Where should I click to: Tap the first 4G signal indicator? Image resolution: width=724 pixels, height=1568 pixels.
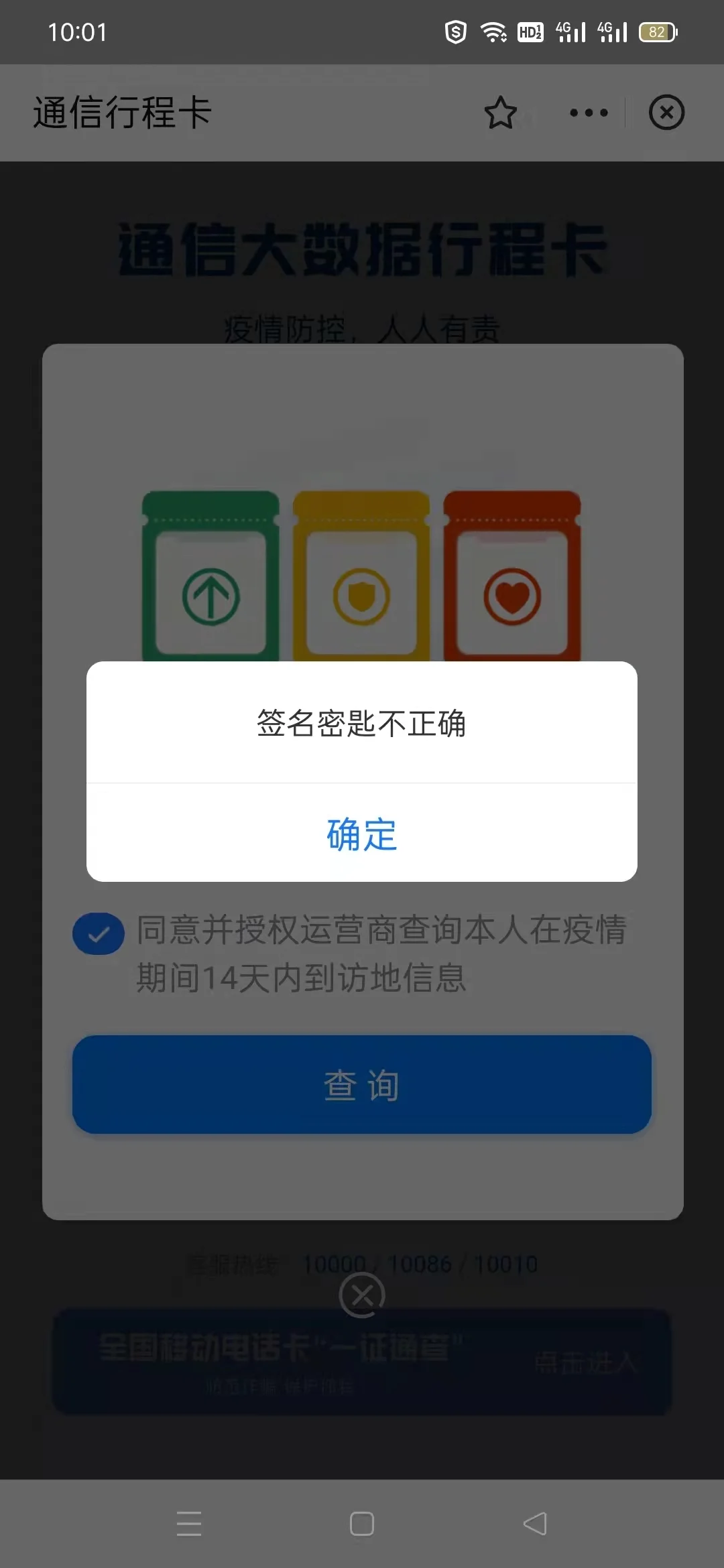570,31
